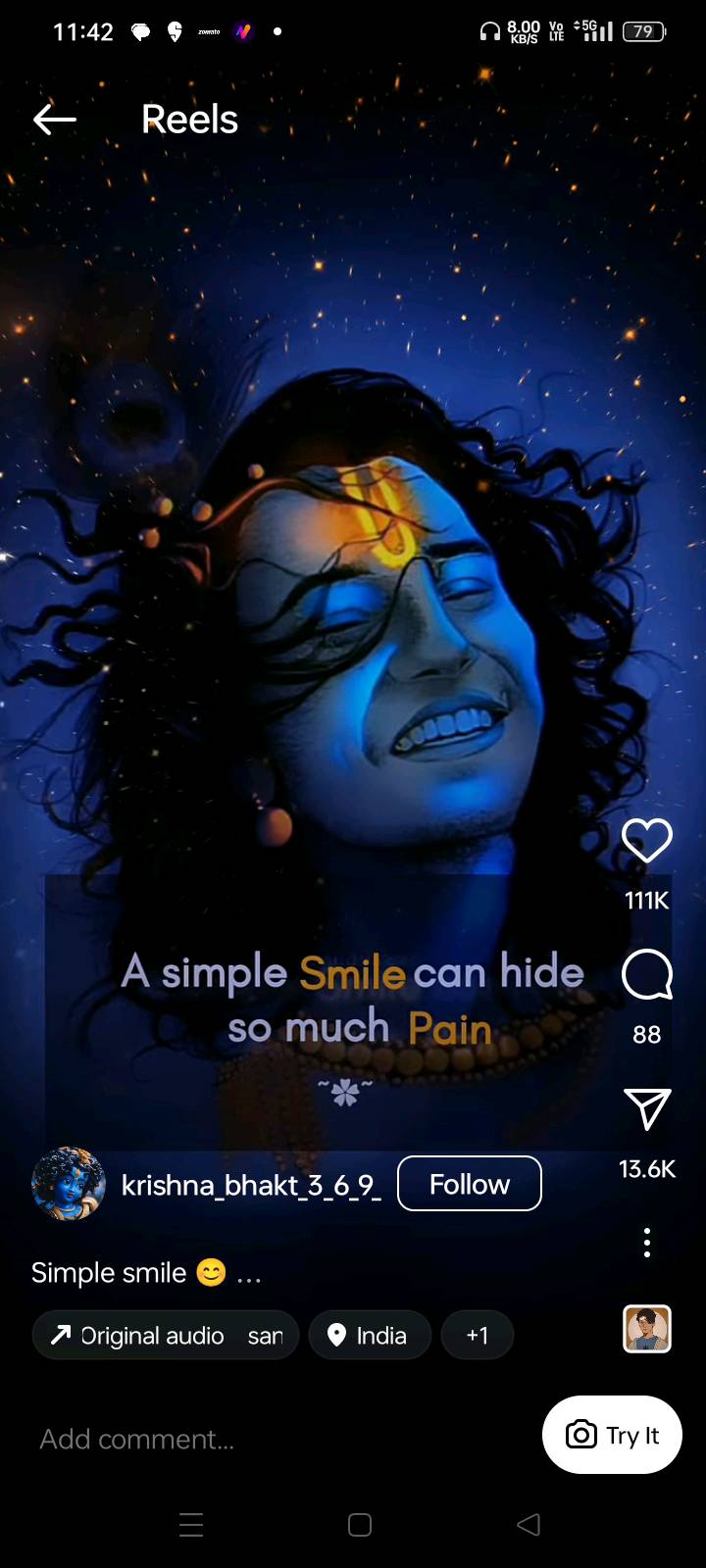The height and width of the screenshot is (1568, 706).
Task: Open the comments bubble icon
Action: [x=647, y=975]
